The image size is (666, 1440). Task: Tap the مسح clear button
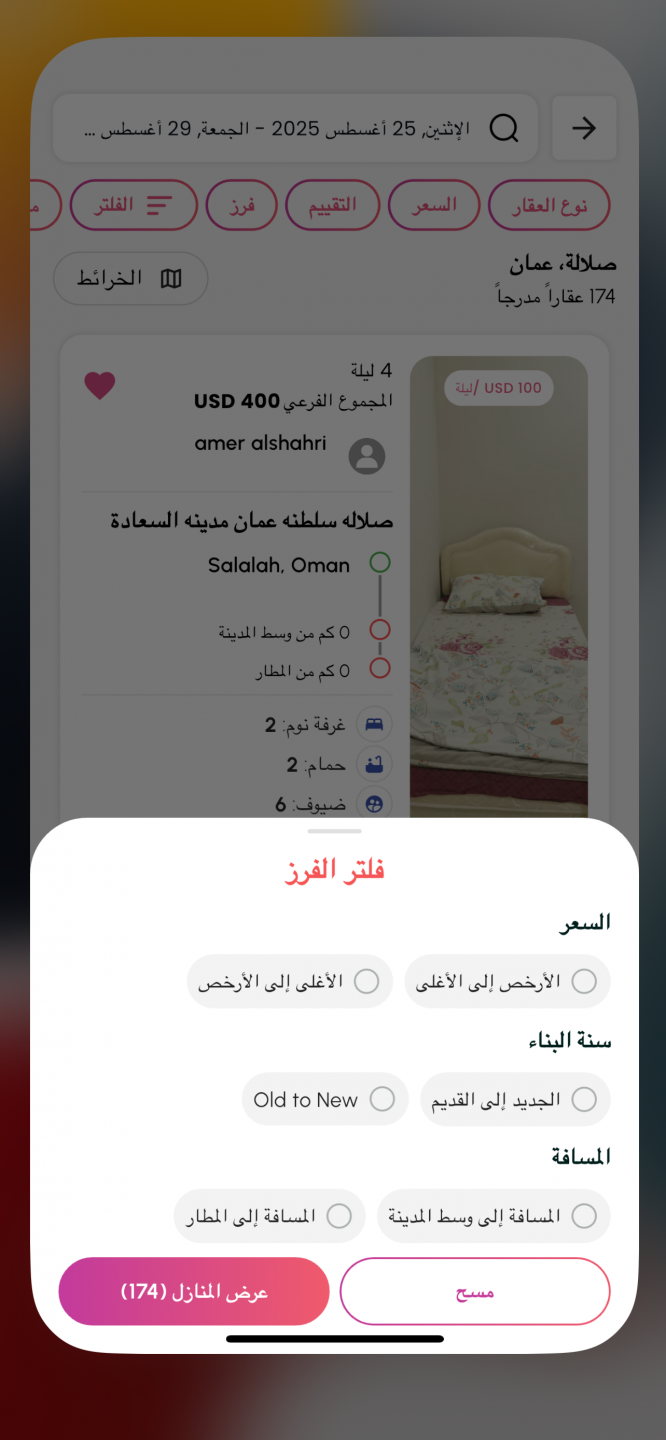point(475,1292)
